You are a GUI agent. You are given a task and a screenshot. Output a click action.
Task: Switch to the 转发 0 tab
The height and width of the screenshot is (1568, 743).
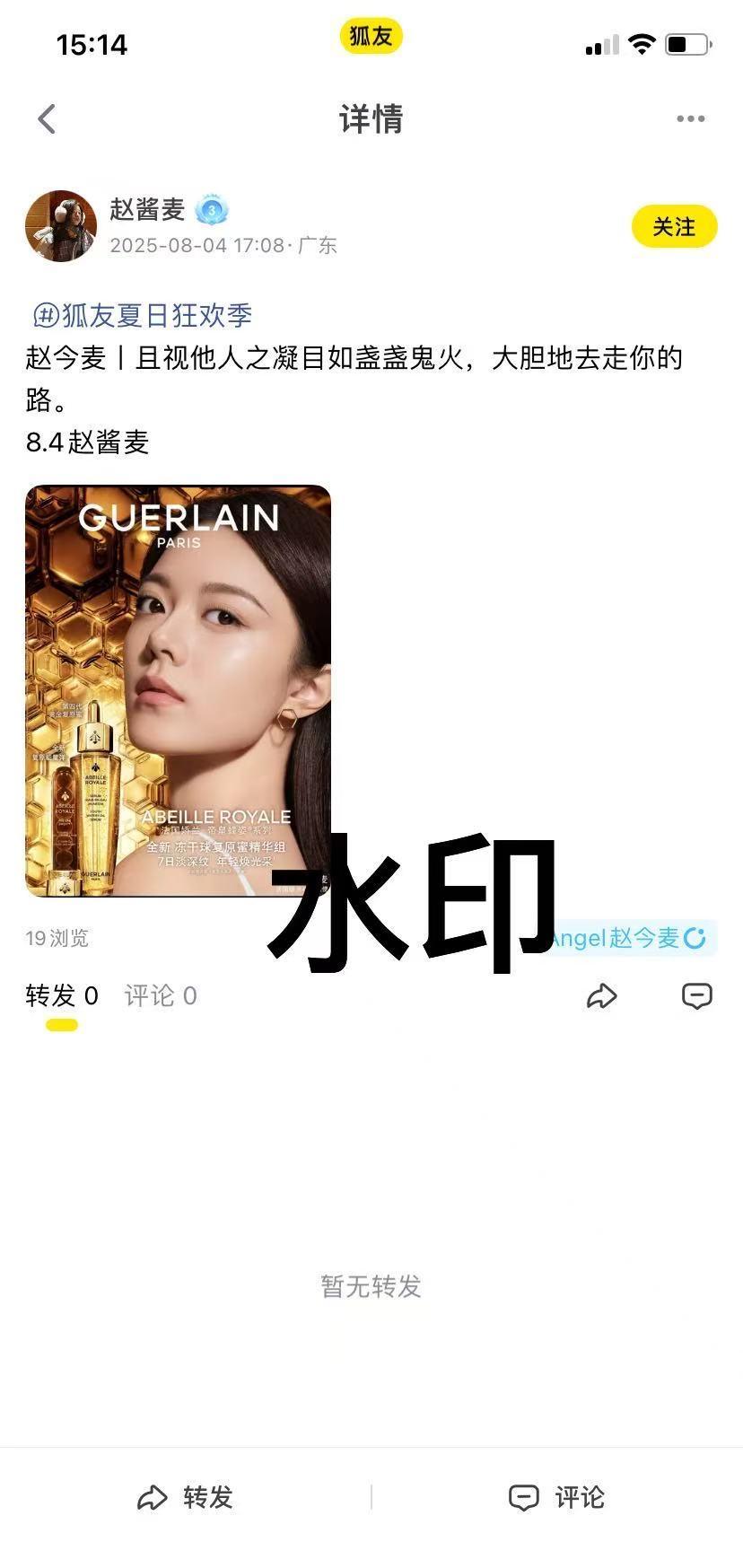point(61,995)
